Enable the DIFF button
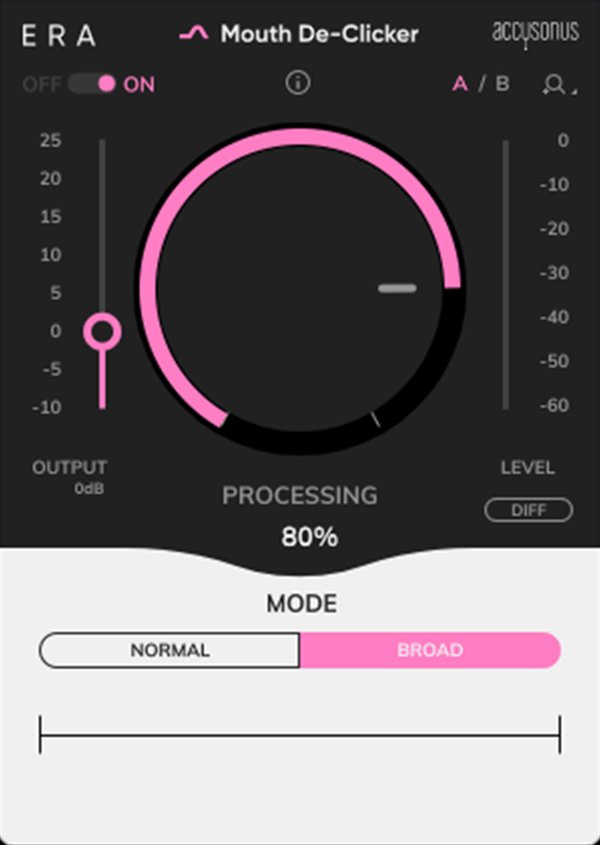Viewport: 600px width, 845px height. pyautogui.click(x=528, y=510)
